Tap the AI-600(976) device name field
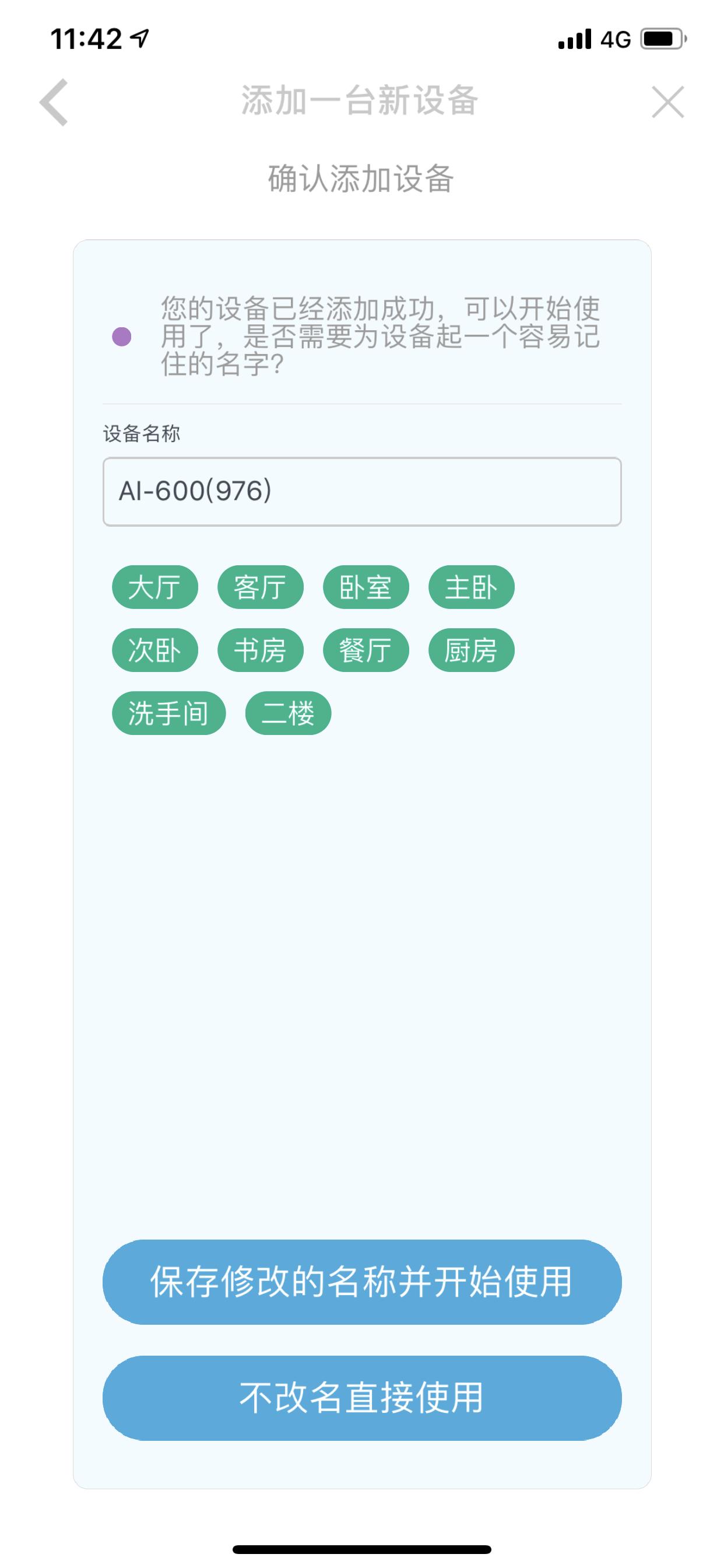This screenshot has width=724, height=1568. [x=362, y=493]
